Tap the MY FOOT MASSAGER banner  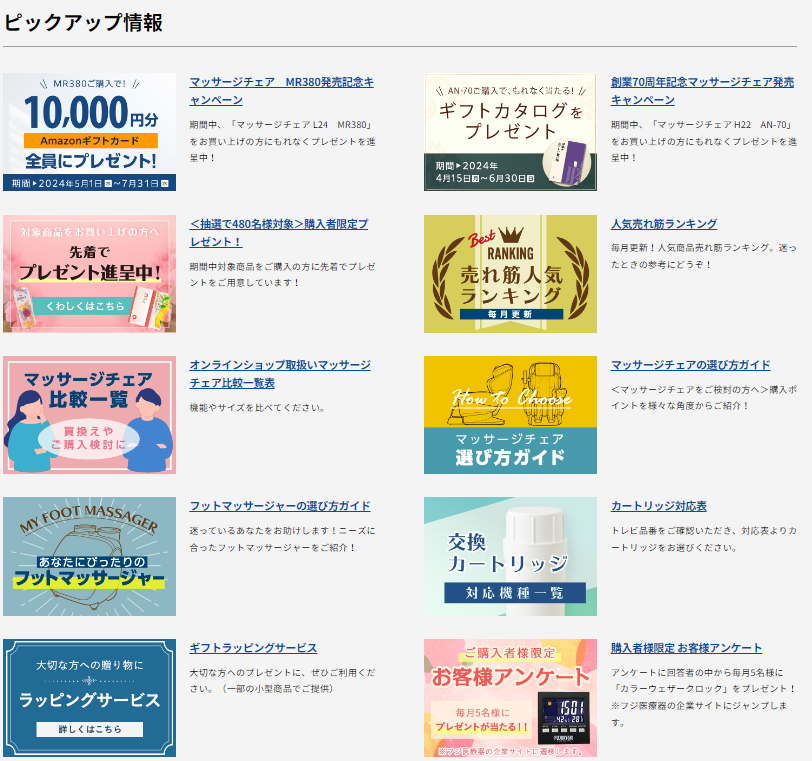tap(89, 556)
